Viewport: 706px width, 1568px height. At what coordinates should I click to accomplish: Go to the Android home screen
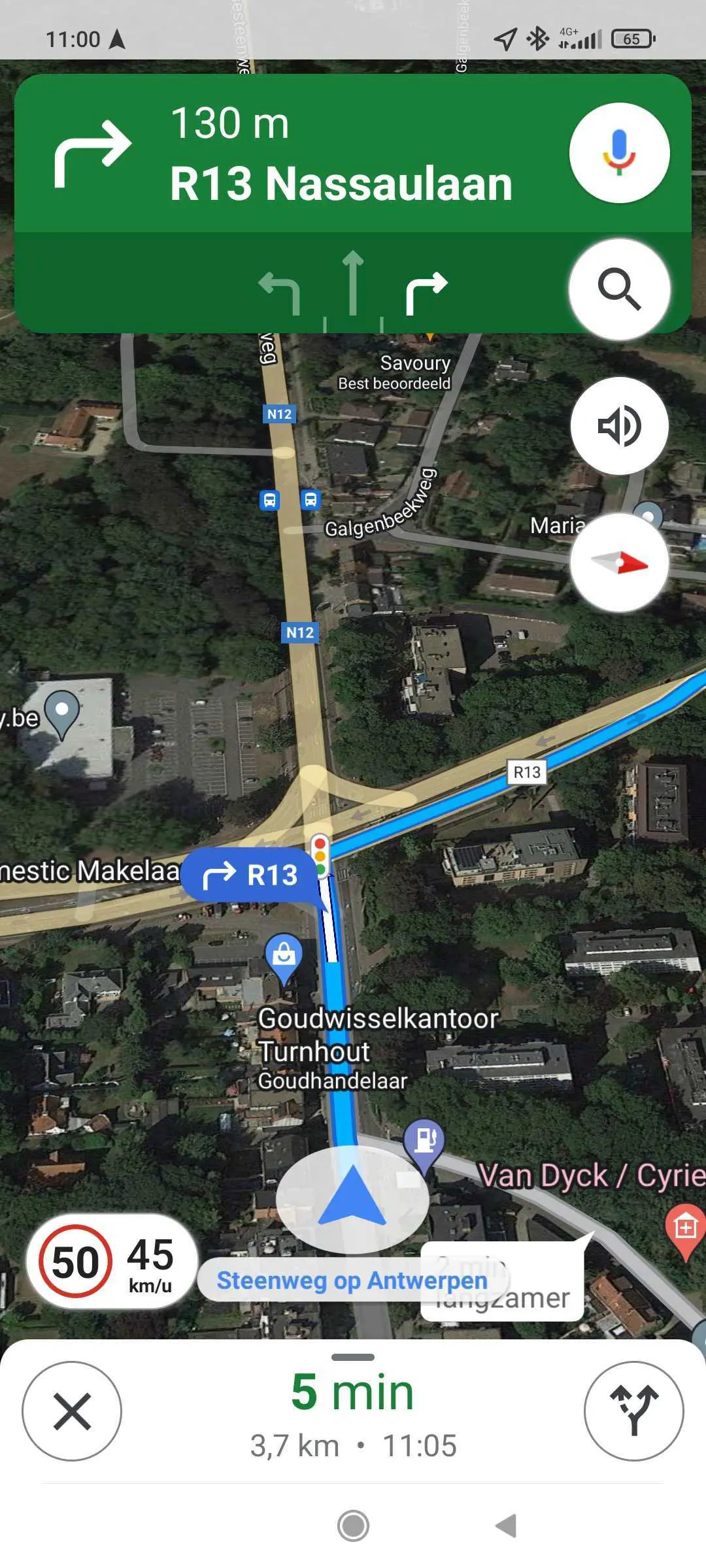[353, 1526]
